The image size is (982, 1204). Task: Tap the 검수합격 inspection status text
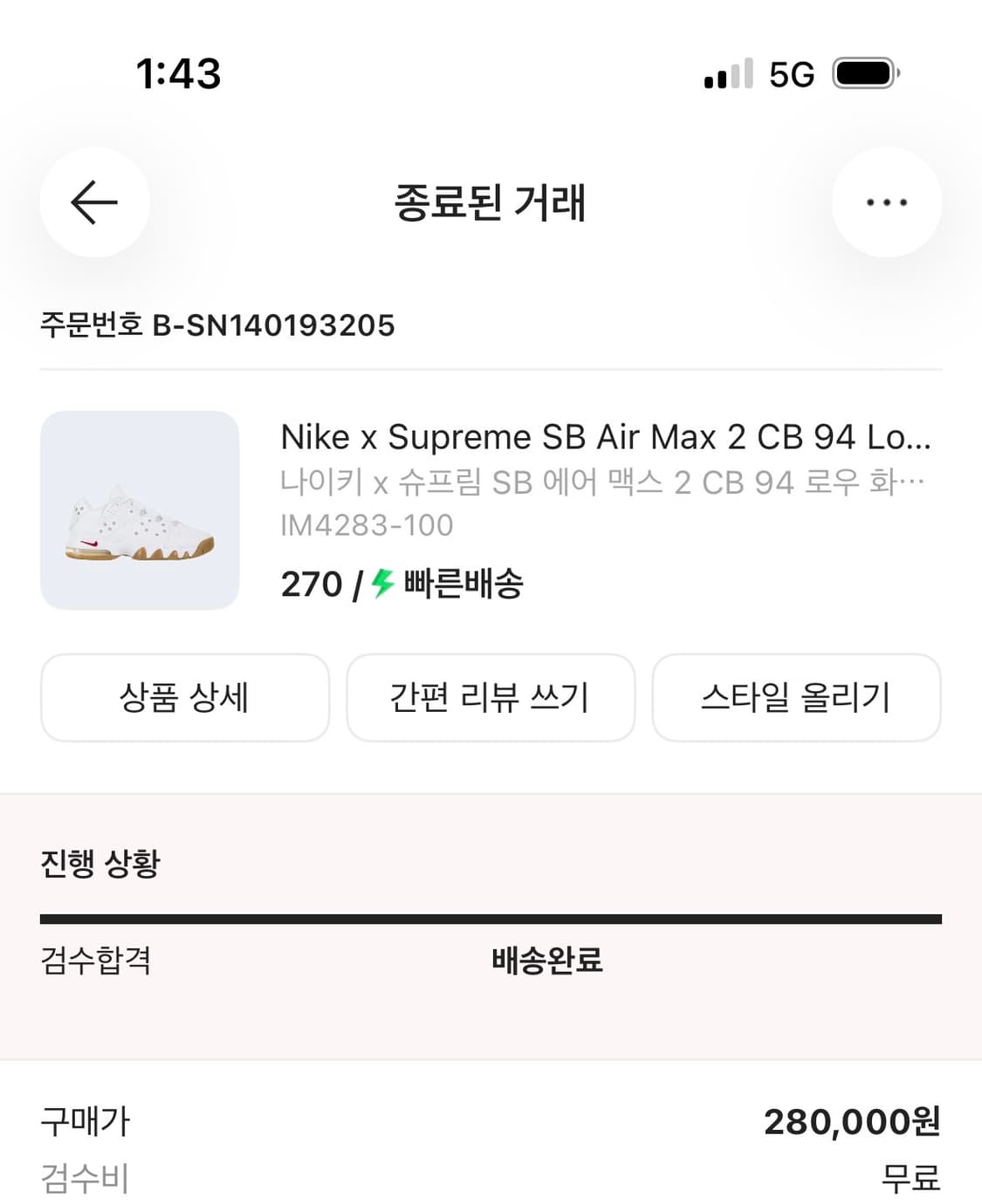pyautogui.click(x=96, y=962)
